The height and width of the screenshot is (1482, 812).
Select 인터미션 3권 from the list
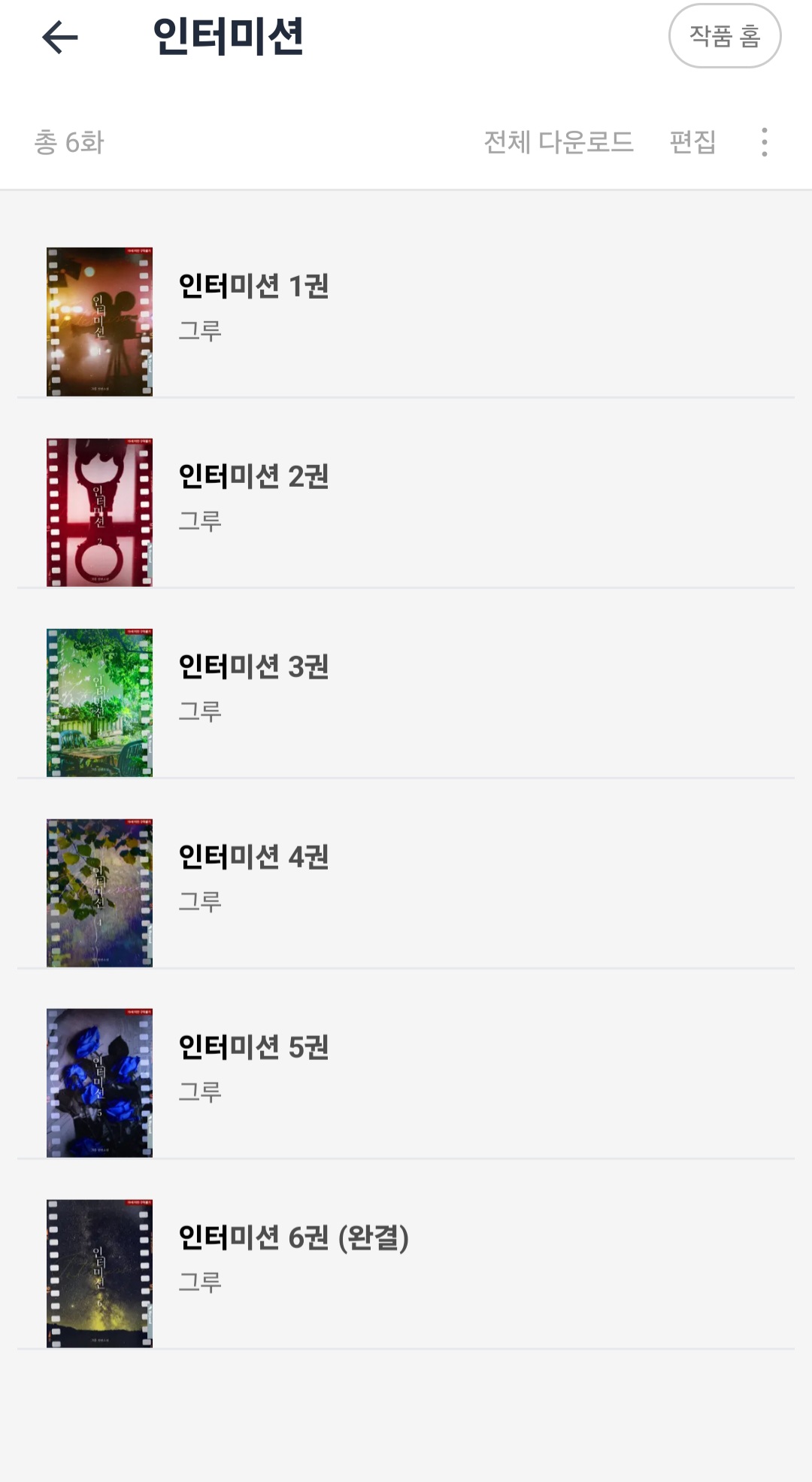(x=254, y=667)
